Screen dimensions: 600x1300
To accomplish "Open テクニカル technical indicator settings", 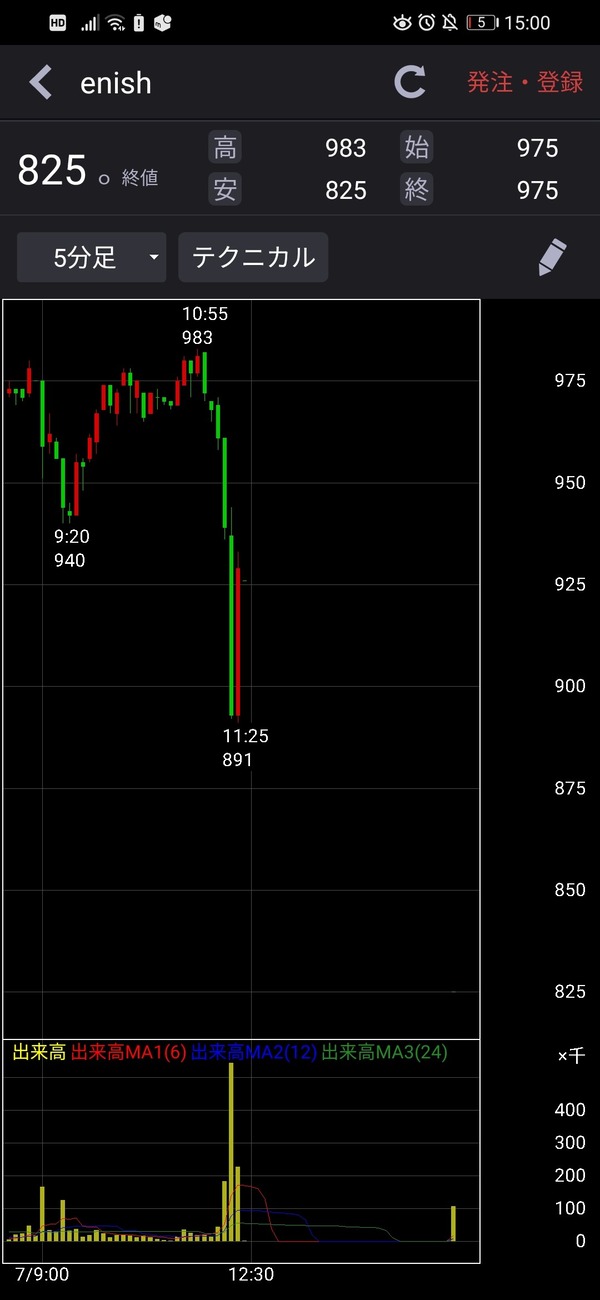I will (x=253, y=258).
